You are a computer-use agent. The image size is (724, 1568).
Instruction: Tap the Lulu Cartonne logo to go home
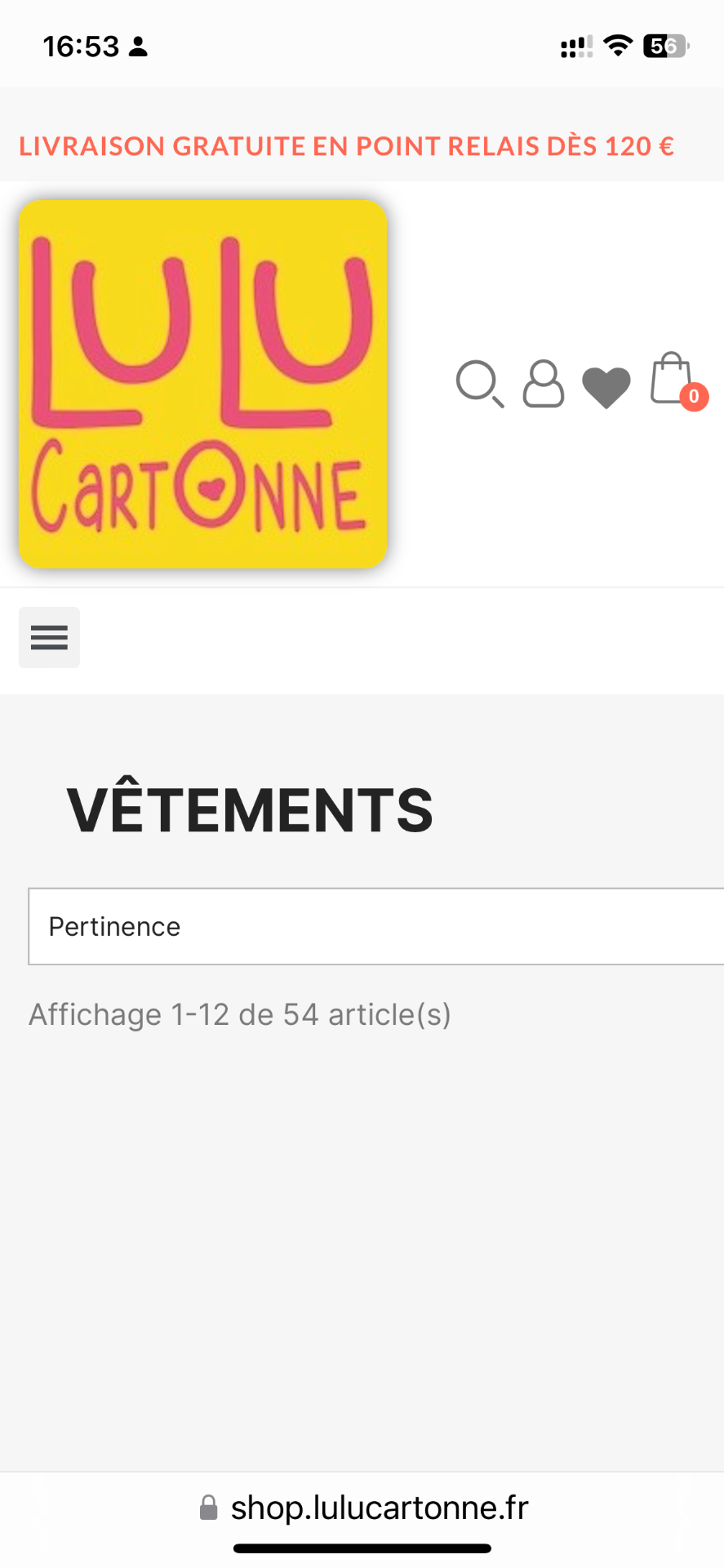tap(202, 384)
